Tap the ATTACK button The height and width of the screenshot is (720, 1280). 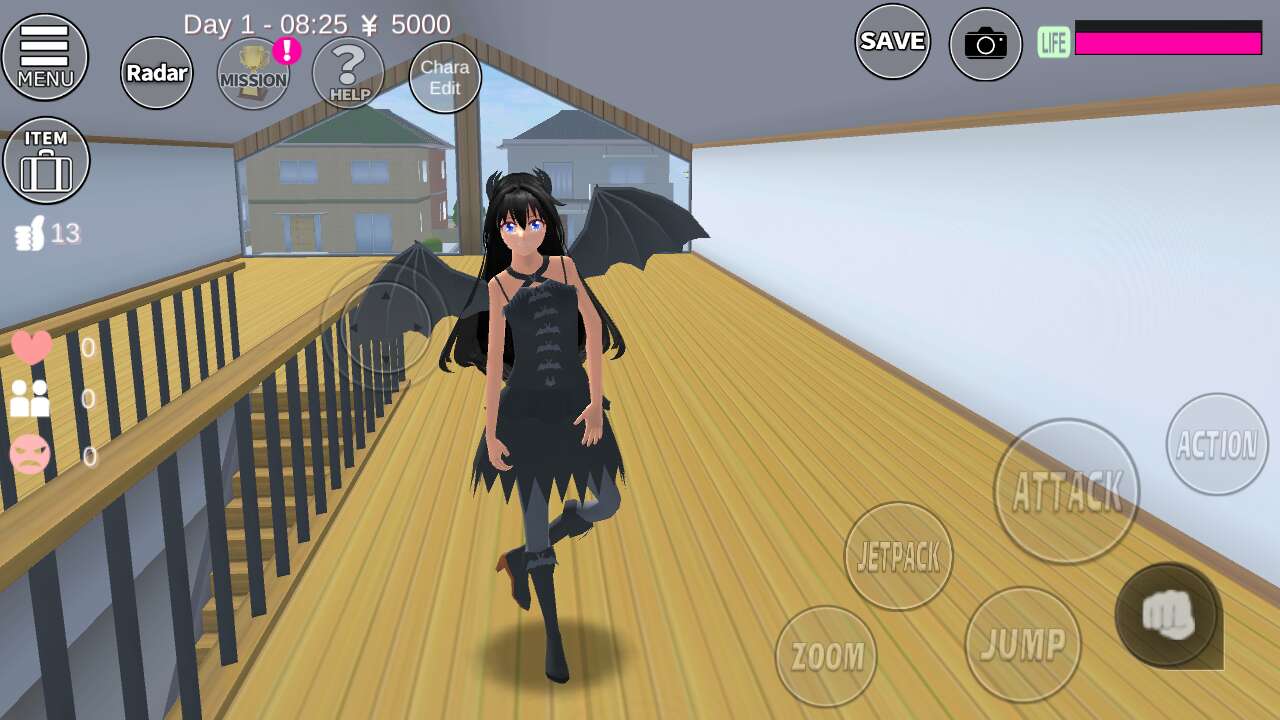(x=1066, y=491)
